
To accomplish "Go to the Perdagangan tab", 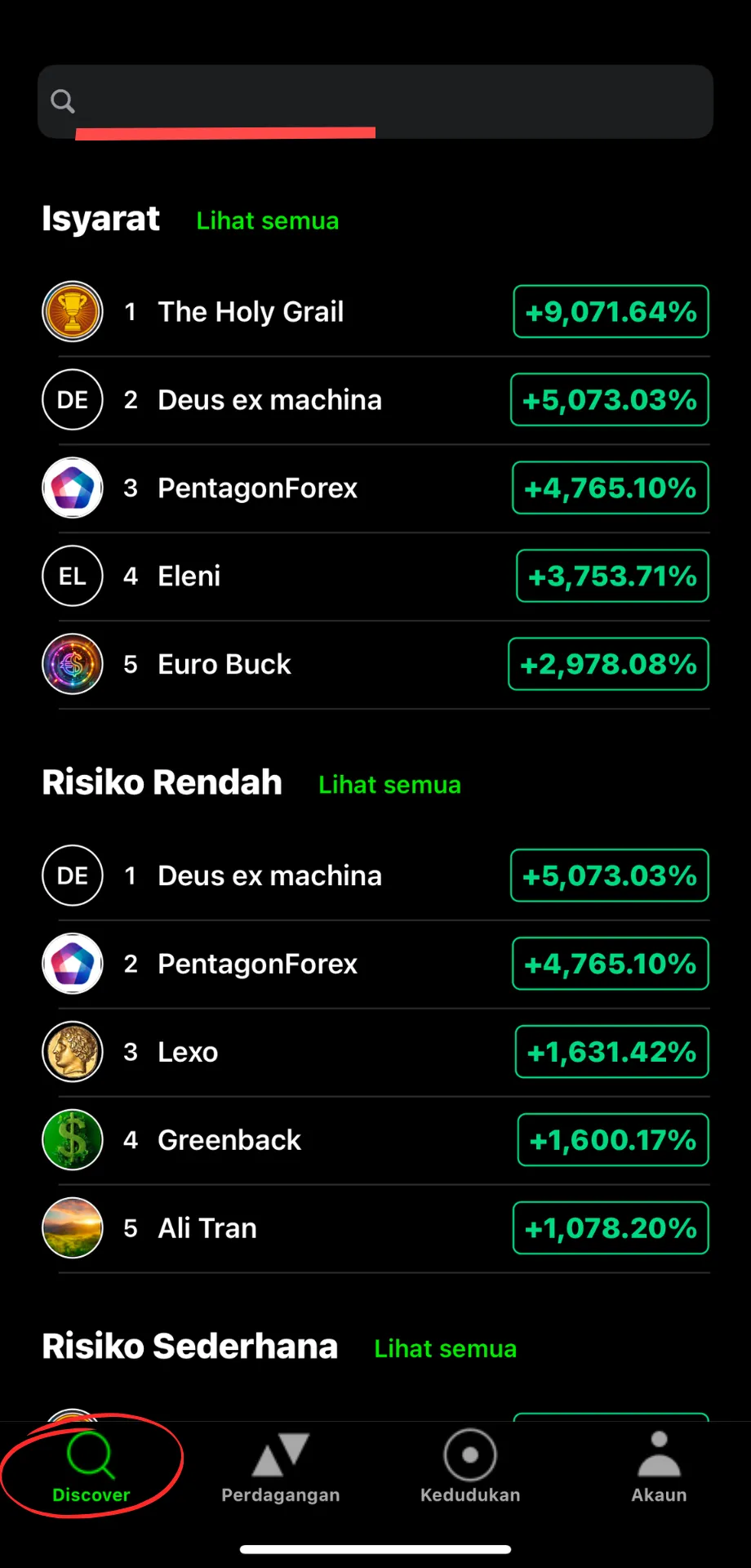I will pos(280,1468).
